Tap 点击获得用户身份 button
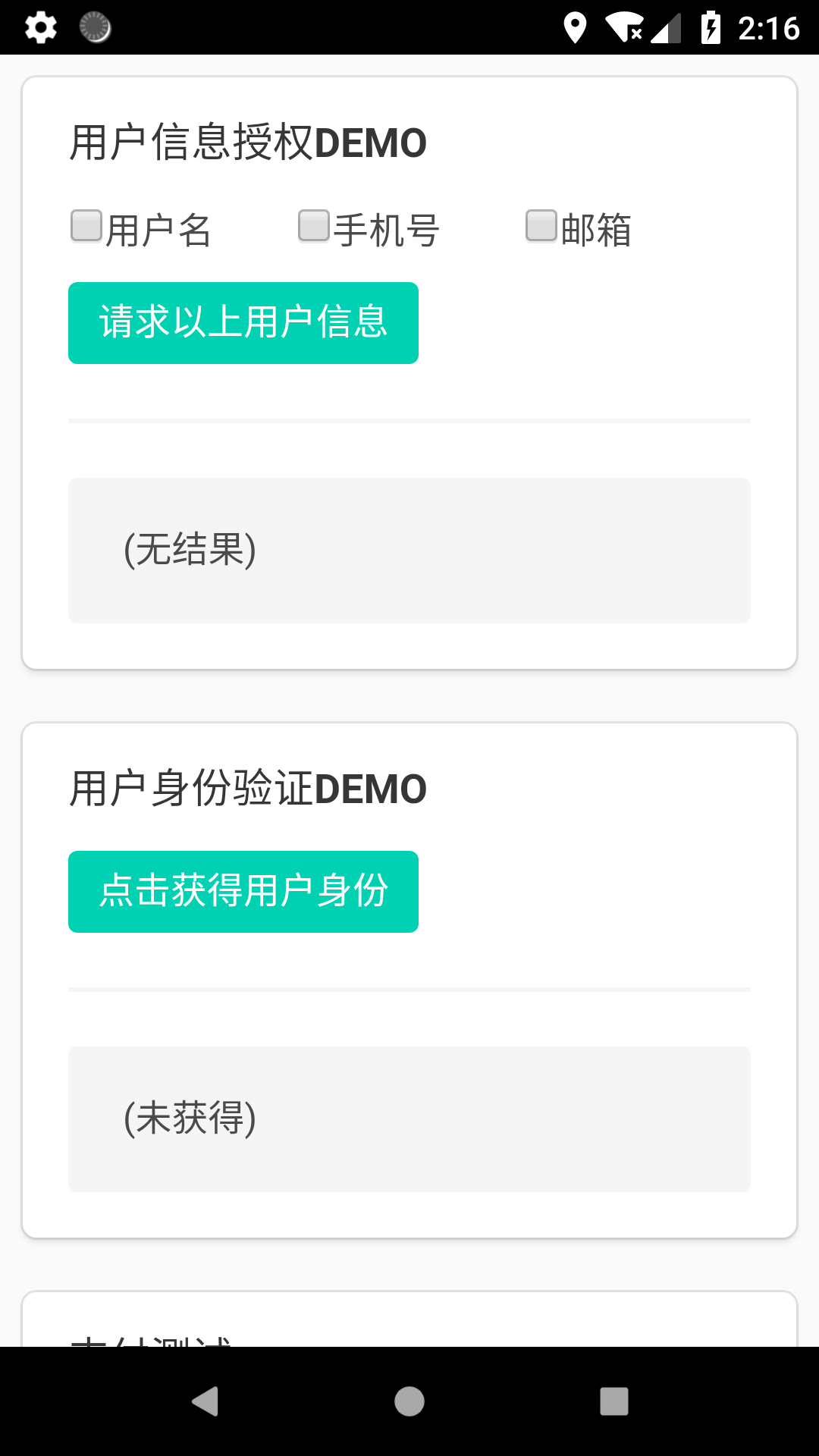Viewport: 819px width, 1456px height. tap(243, 892)
